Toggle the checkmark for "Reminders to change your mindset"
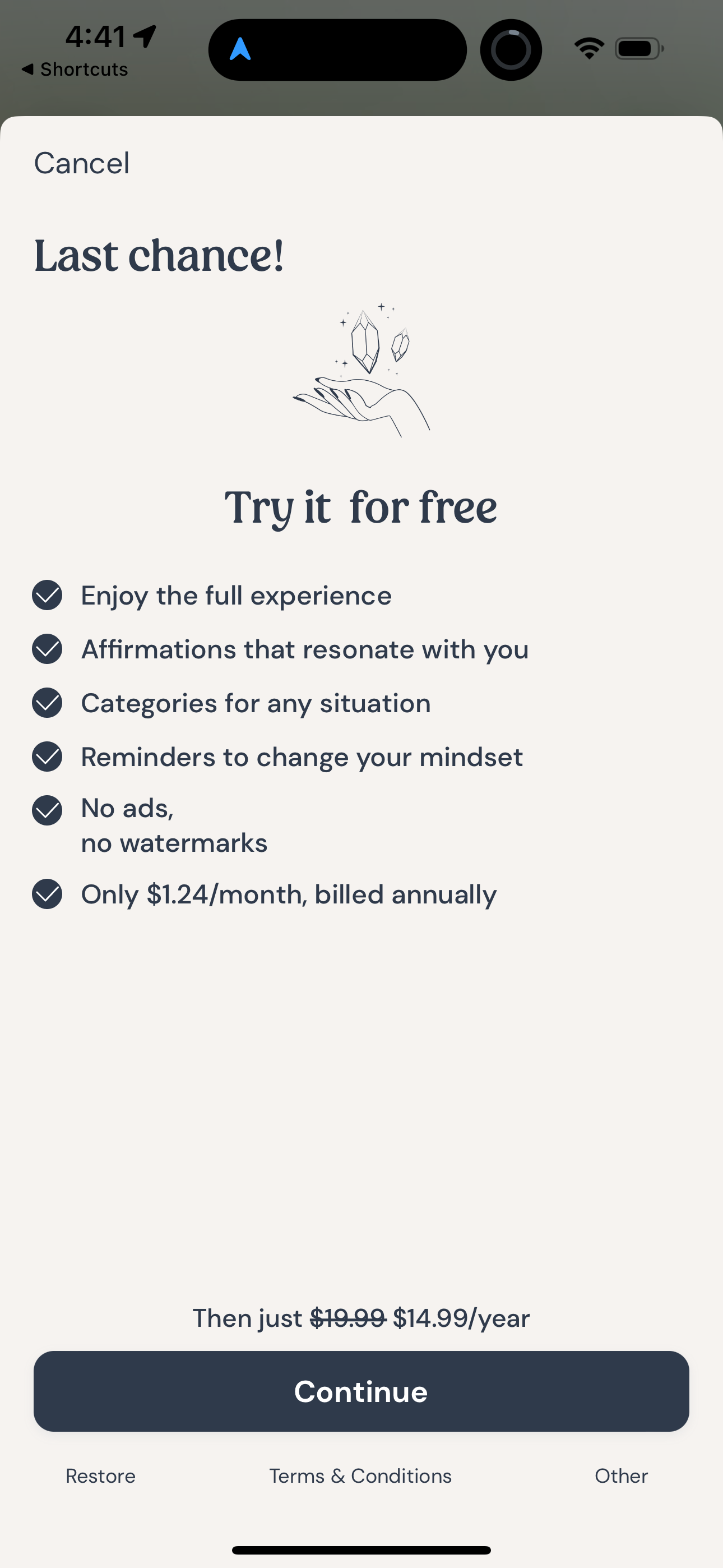Image resolution: width=723 pixels, height=1568 pixels. pyautogui.click(x=47, y=756)
